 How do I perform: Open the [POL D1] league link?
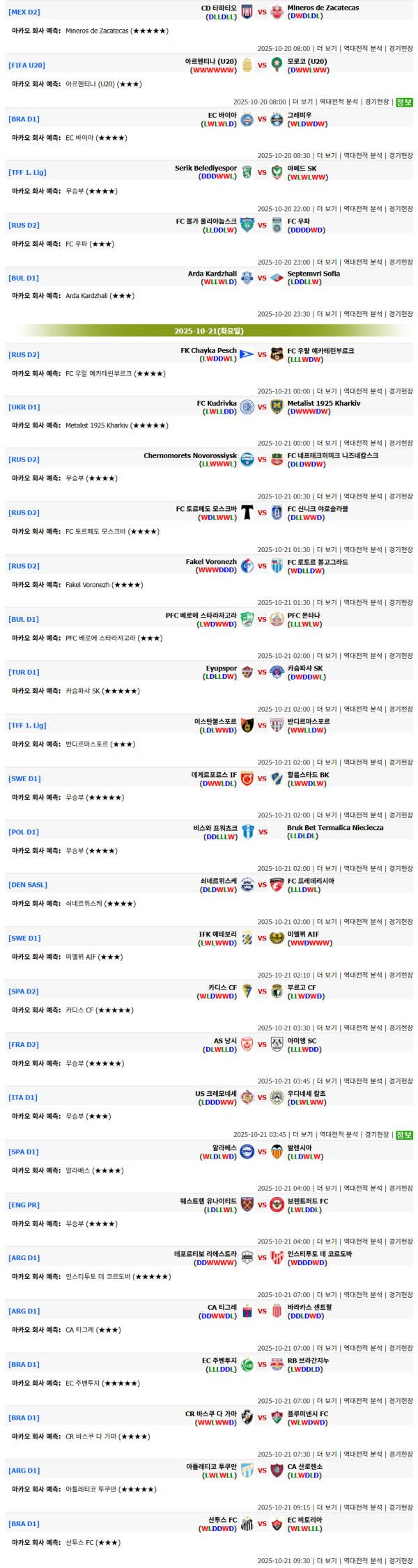[x=24, y=832]
